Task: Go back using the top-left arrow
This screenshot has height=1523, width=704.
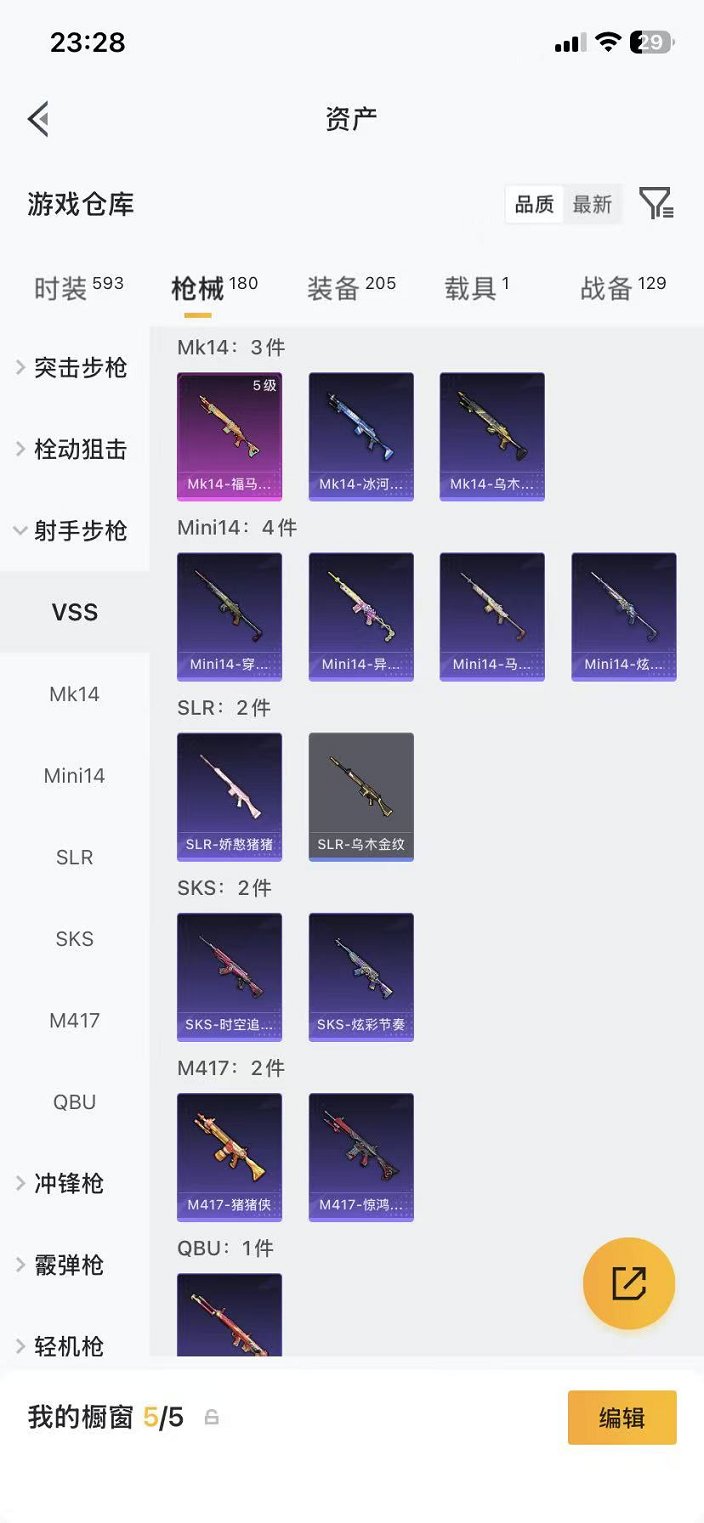Action: point(38,119)
